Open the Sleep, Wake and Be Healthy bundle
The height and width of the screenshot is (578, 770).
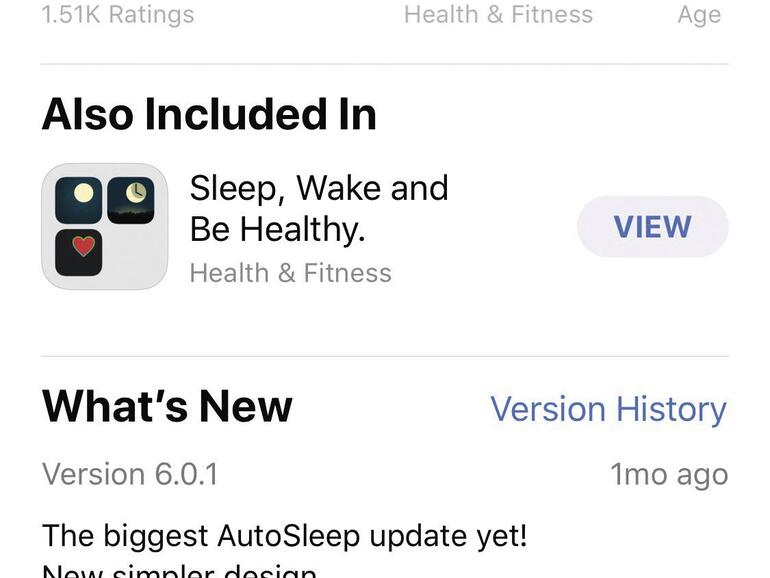318,208
